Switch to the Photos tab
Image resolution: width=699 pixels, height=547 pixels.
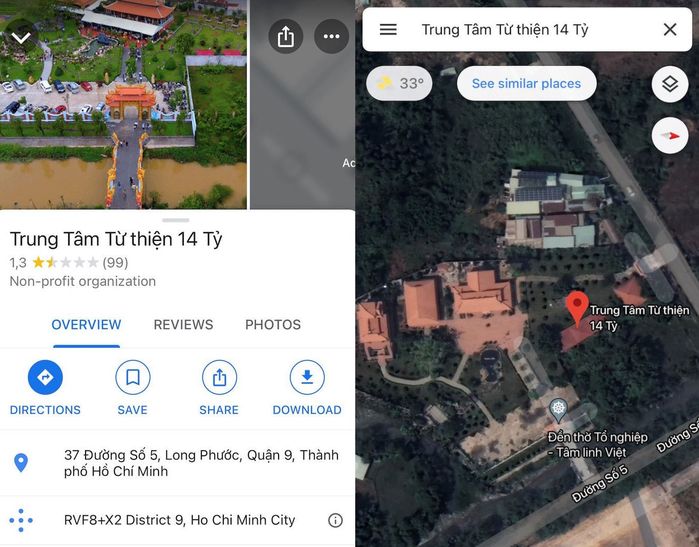pos(273,325)
